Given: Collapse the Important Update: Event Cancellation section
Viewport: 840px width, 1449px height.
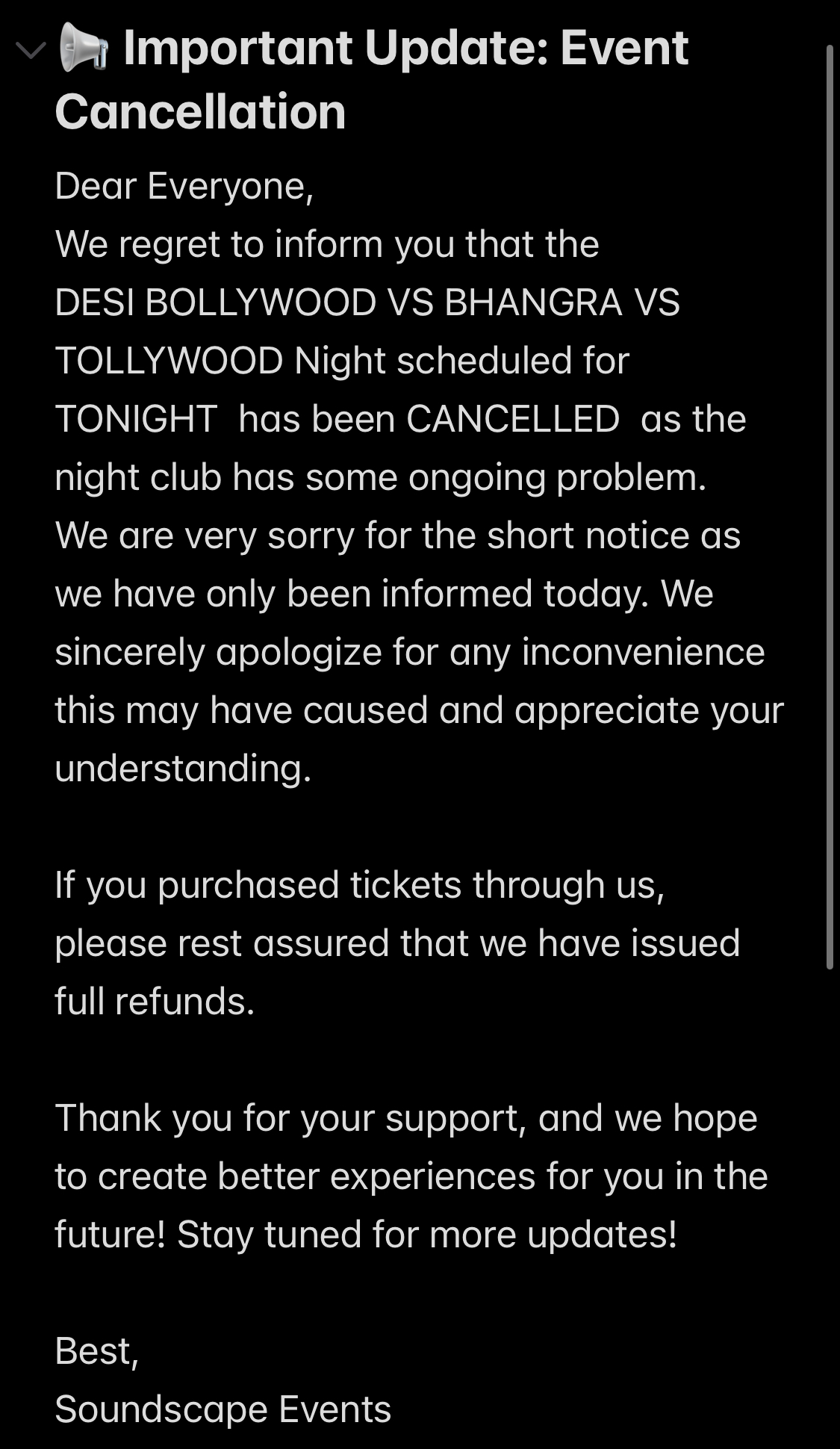Looking at the screenshot, I should point(31,51).
